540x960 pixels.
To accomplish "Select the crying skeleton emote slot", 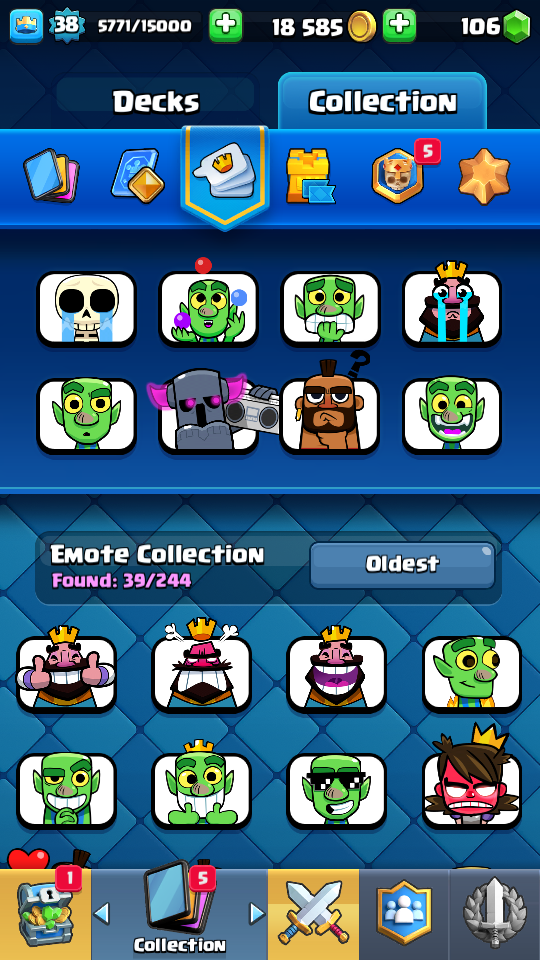I will point(86,309).
